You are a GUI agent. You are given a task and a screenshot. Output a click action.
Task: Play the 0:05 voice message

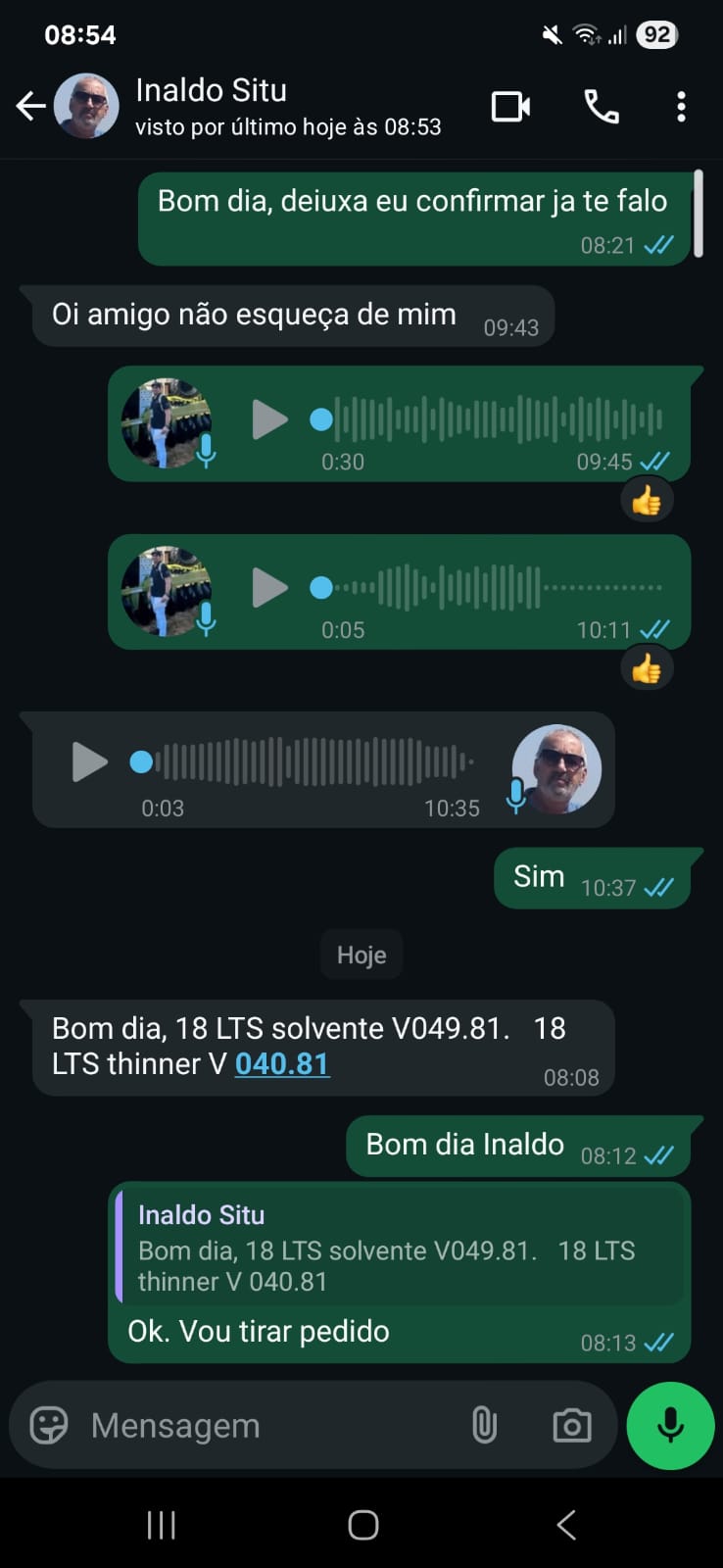pyautogui.click(x=268, y=588)
